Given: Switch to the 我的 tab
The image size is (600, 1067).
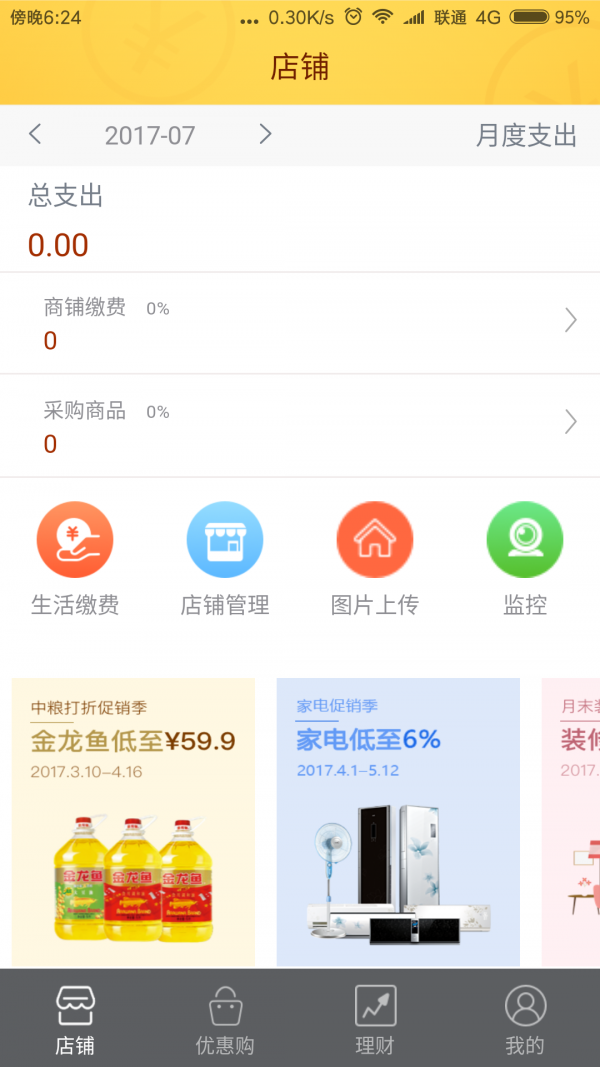Looking at the screenshot, I should click(525, 1019).
